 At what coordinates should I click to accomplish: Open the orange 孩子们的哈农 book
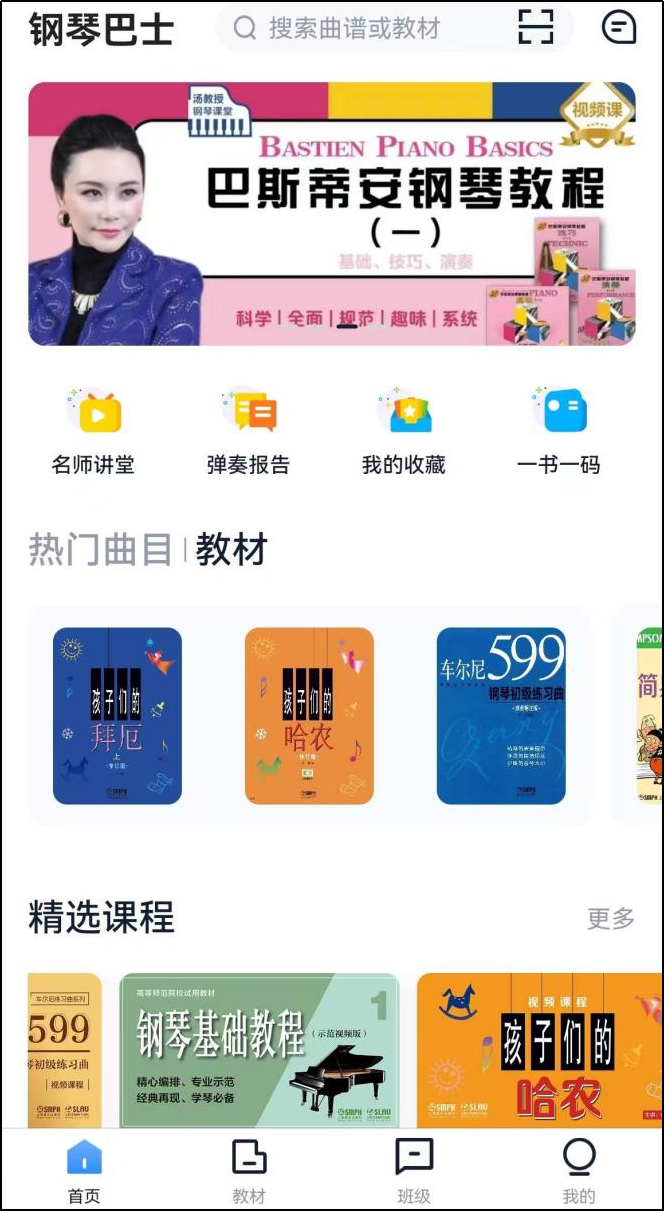point(309,716)
